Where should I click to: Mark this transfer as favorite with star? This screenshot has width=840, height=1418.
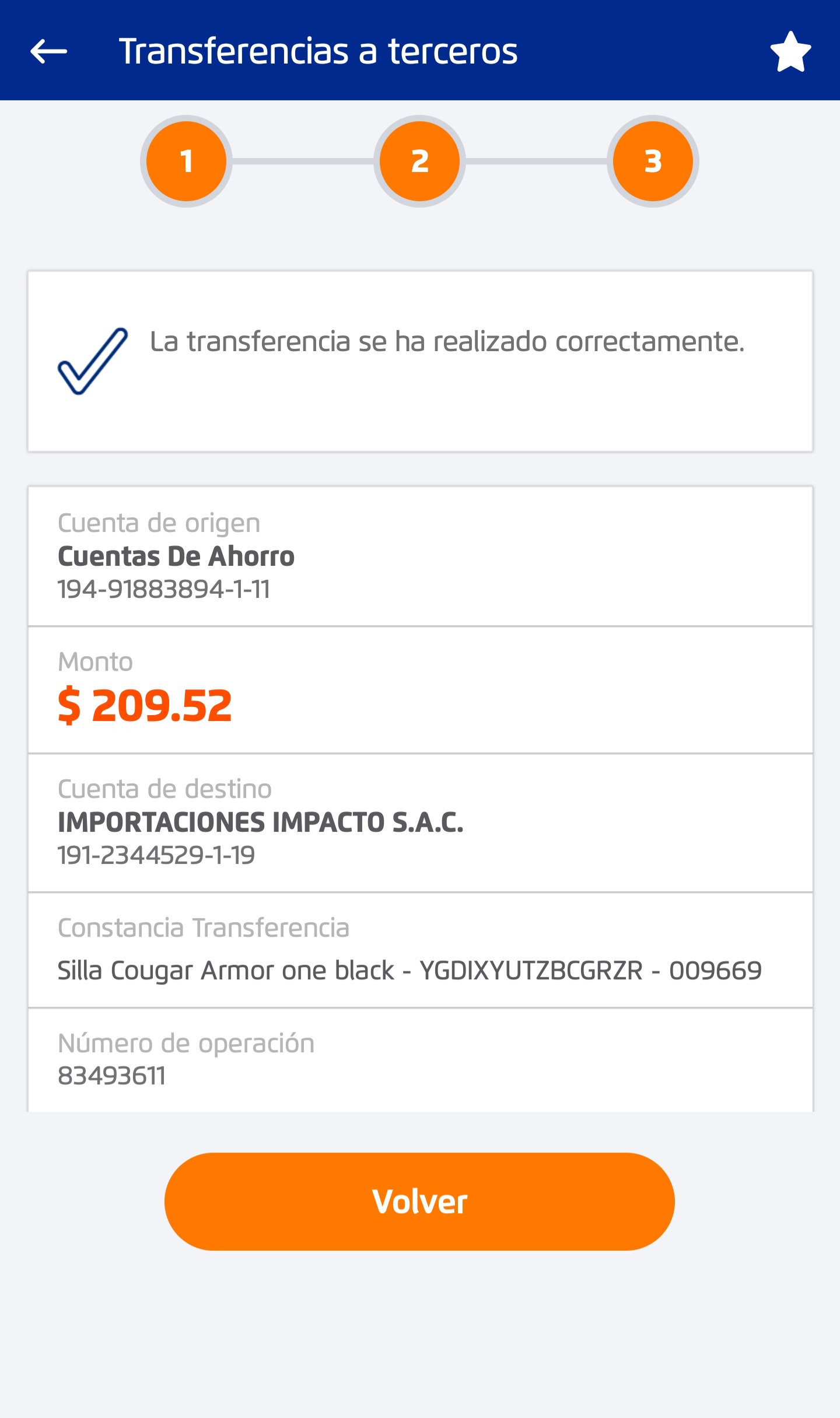tap(790, 51)
